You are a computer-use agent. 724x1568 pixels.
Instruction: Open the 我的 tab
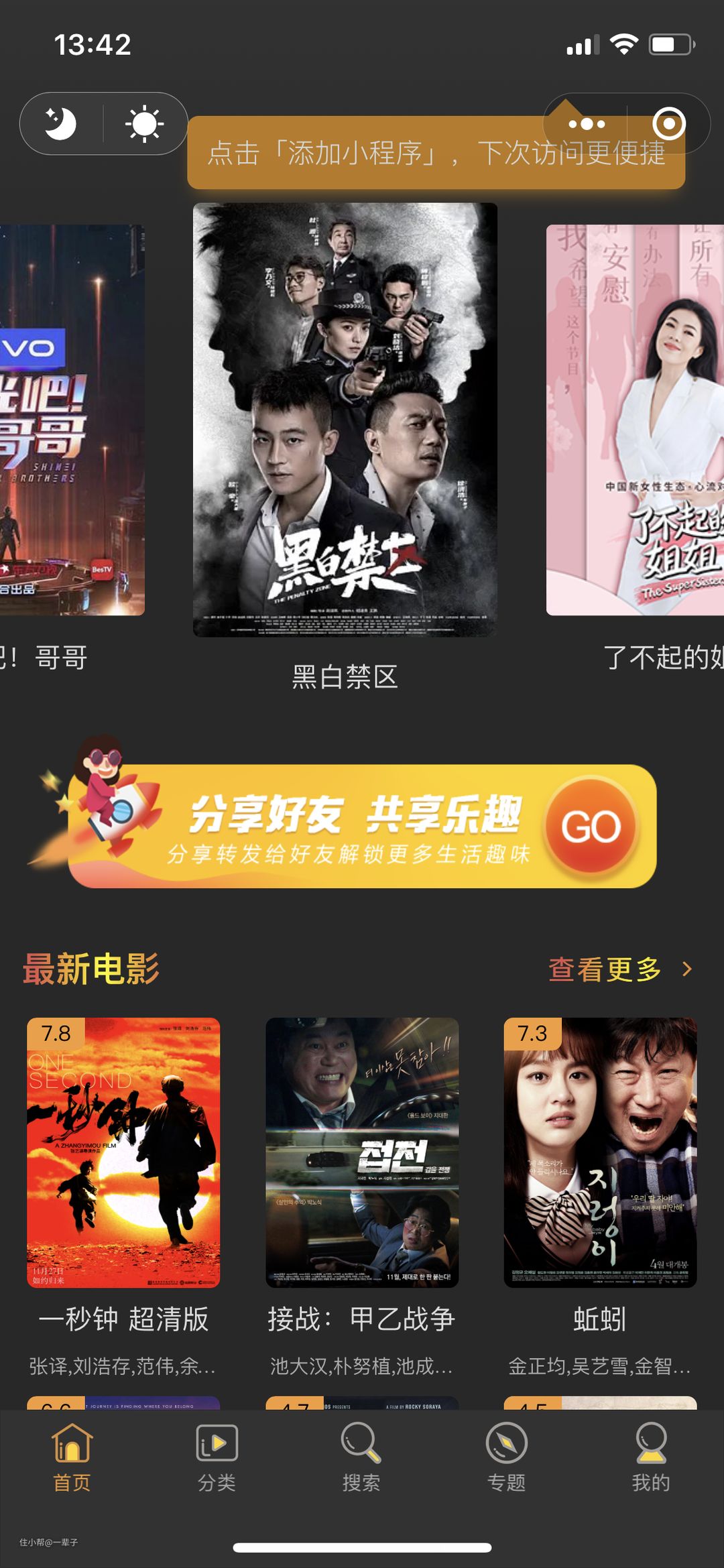point(651,1457)
